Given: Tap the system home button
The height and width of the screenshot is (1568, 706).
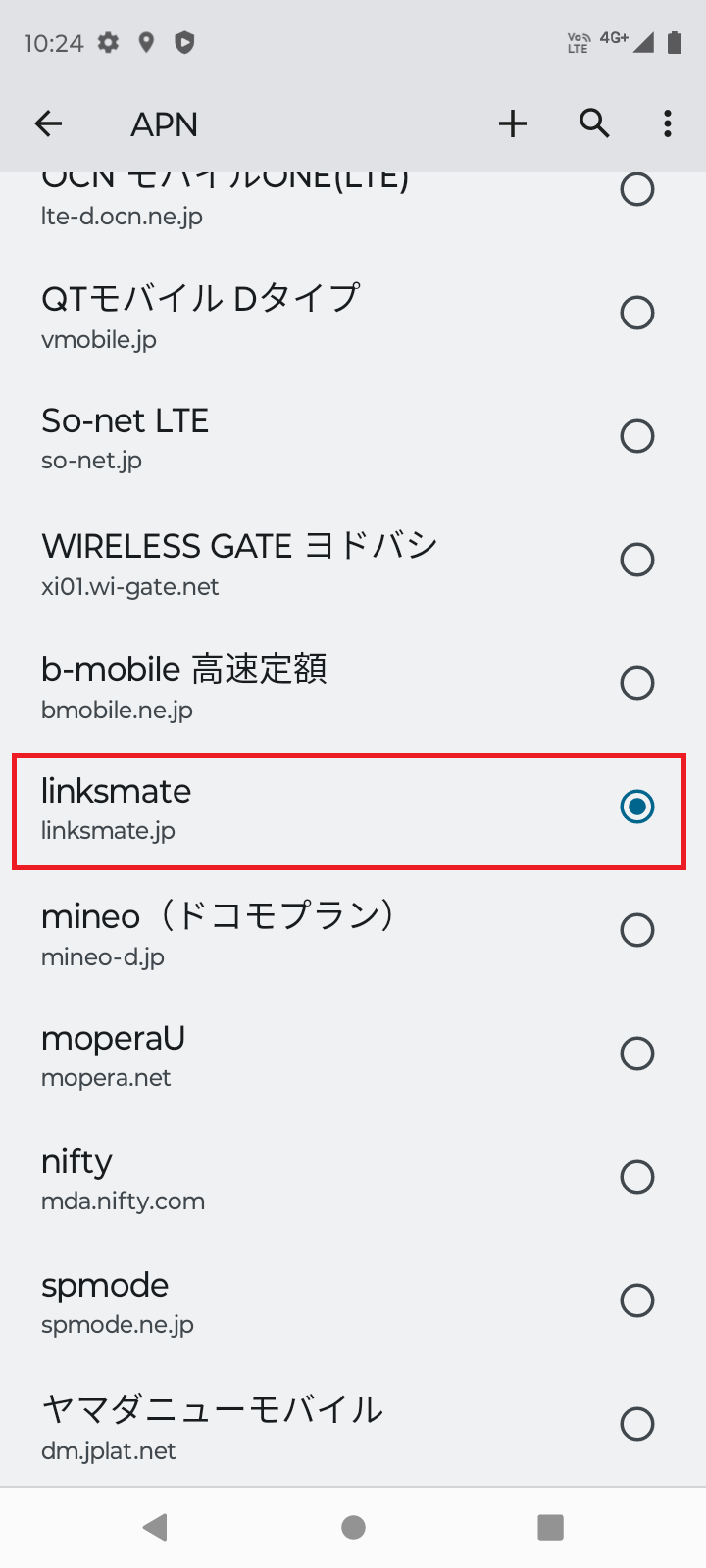Looking at the screenshot, I should click(353, 1527).
